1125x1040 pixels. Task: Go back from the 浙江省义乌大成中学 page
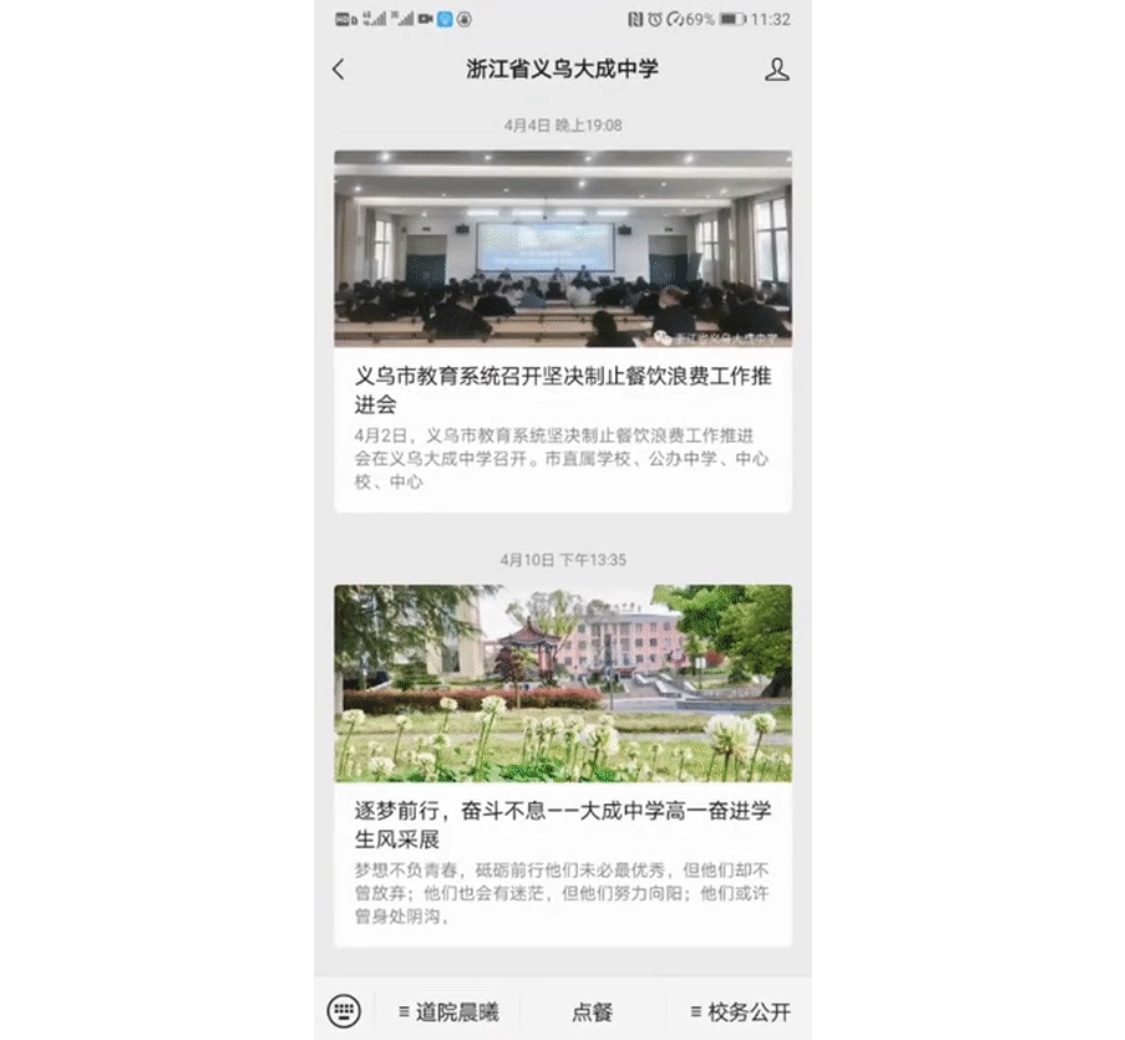[338, 69]
